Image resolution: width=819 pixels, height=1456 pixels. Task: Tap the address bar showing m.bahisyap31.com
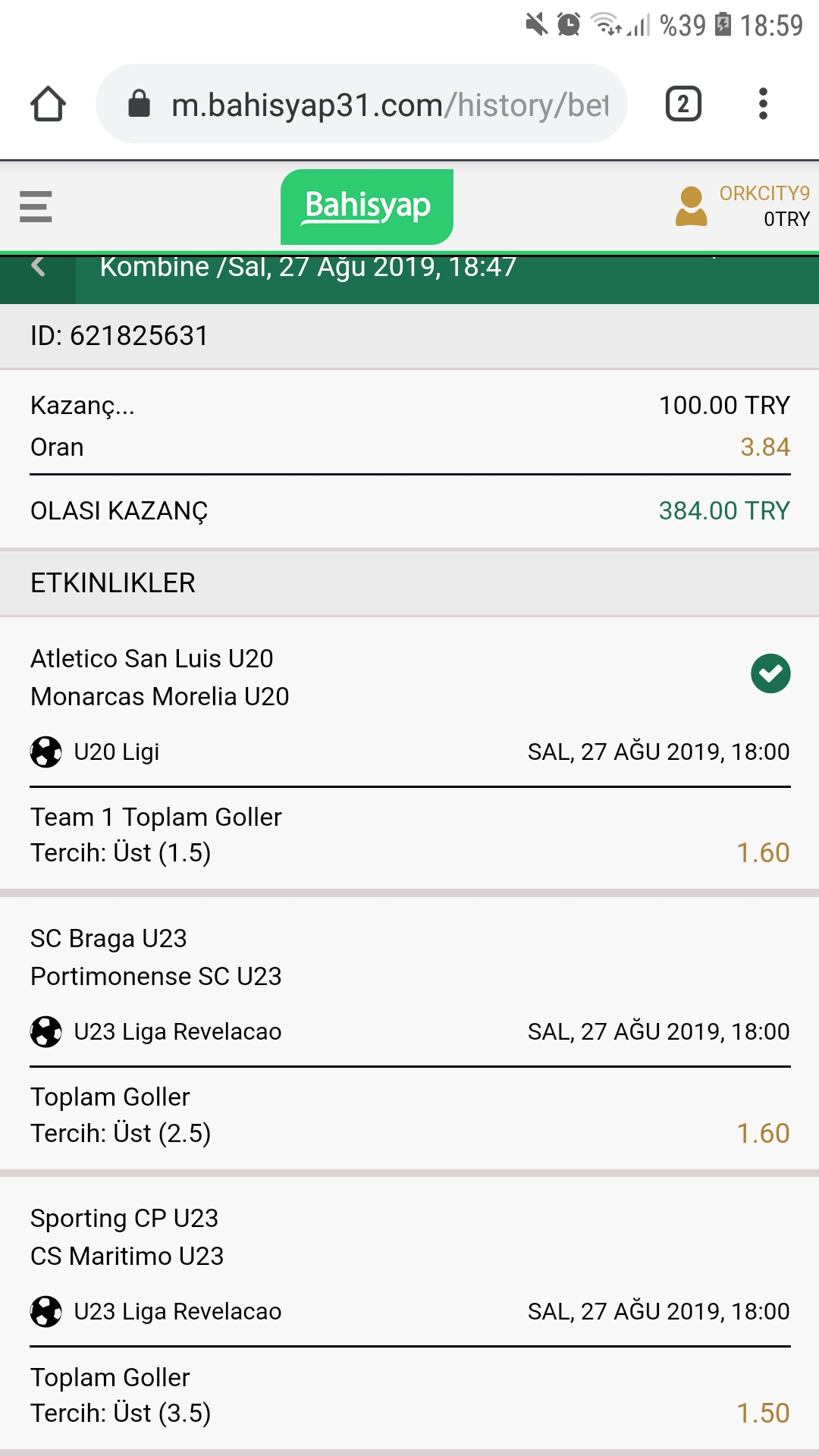point(362,104)
